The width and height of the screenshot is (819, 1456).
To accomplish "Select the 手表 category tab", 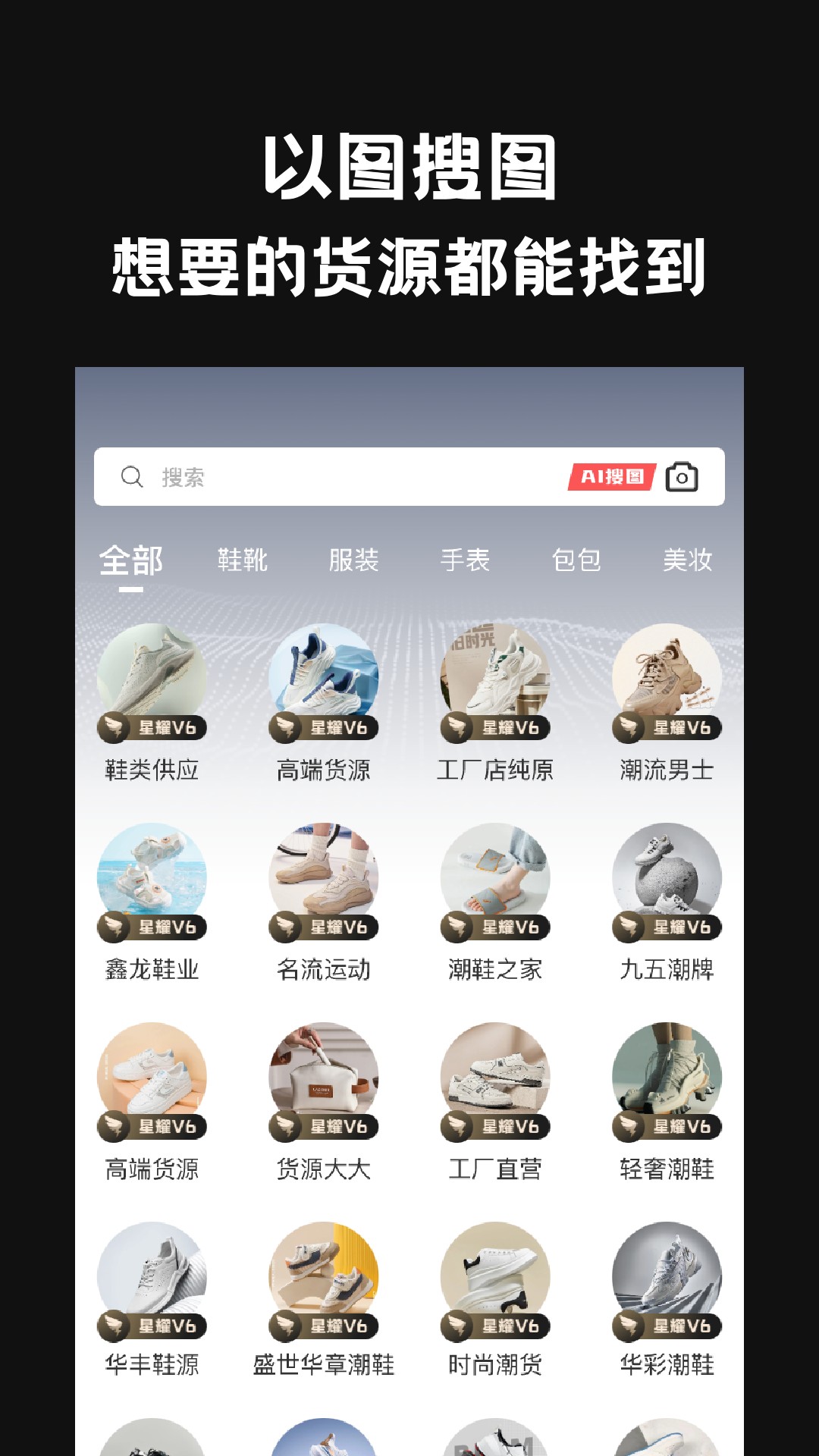I will [x=466, y=560].
